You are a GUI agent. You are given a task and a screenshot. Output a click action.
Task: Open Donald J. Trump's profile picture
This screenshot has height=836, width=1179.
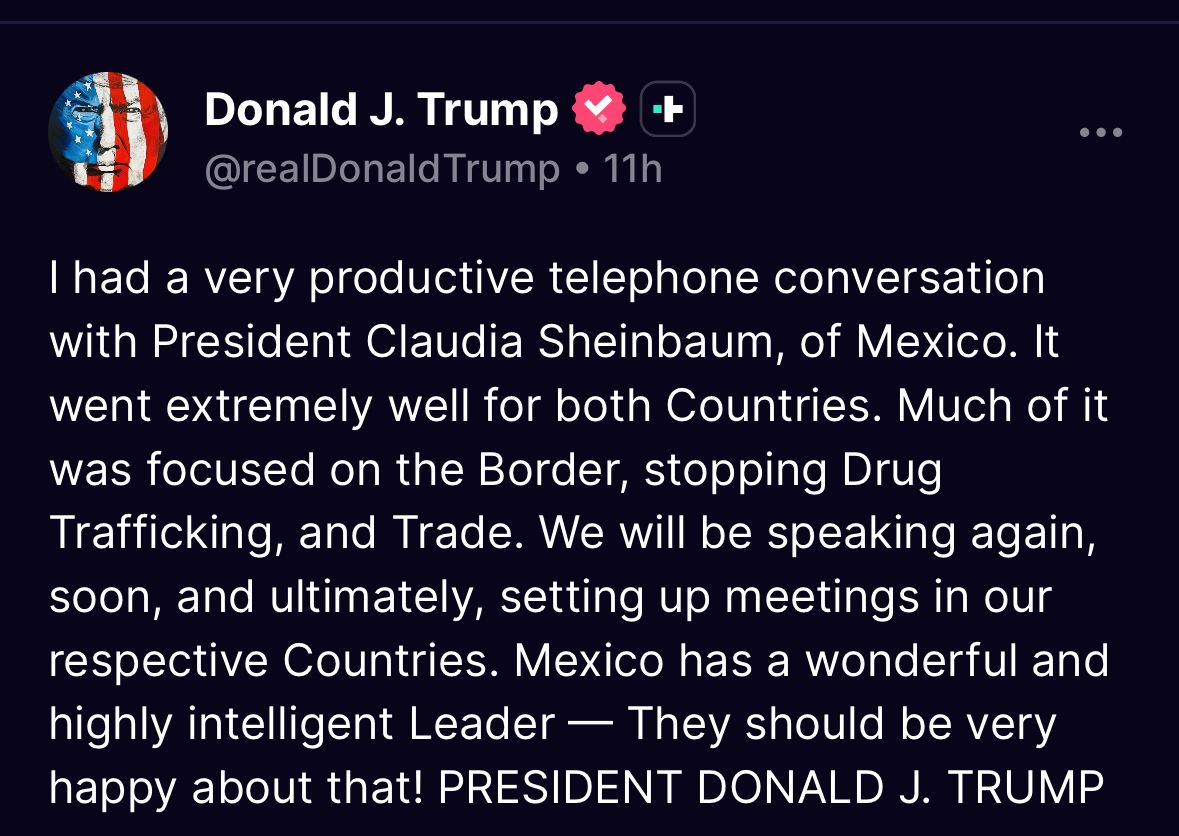click(108, 132)
